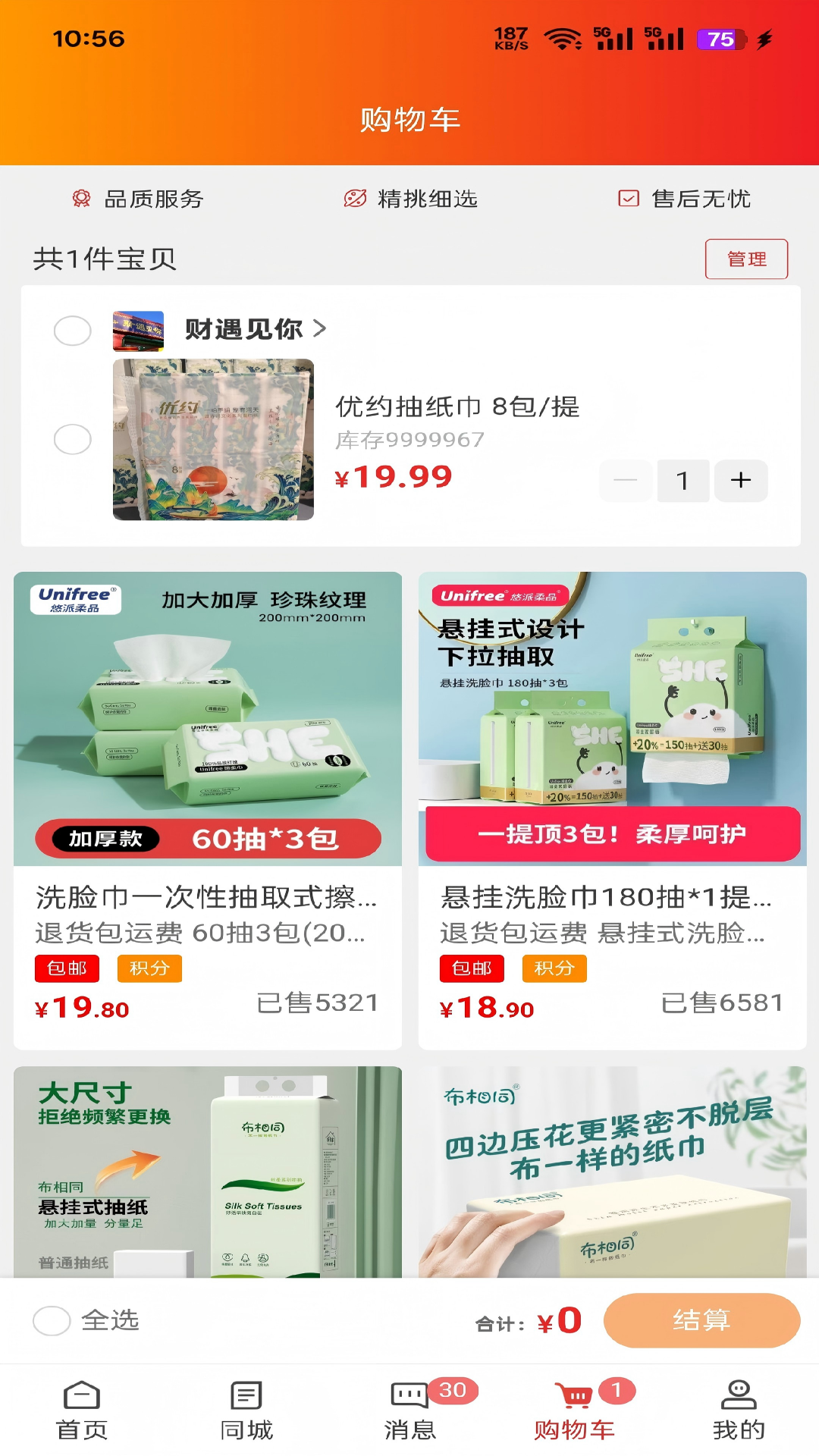Go to the 首页 tab
This screenshot has width=819, height=1456.
pos(82,1410)
